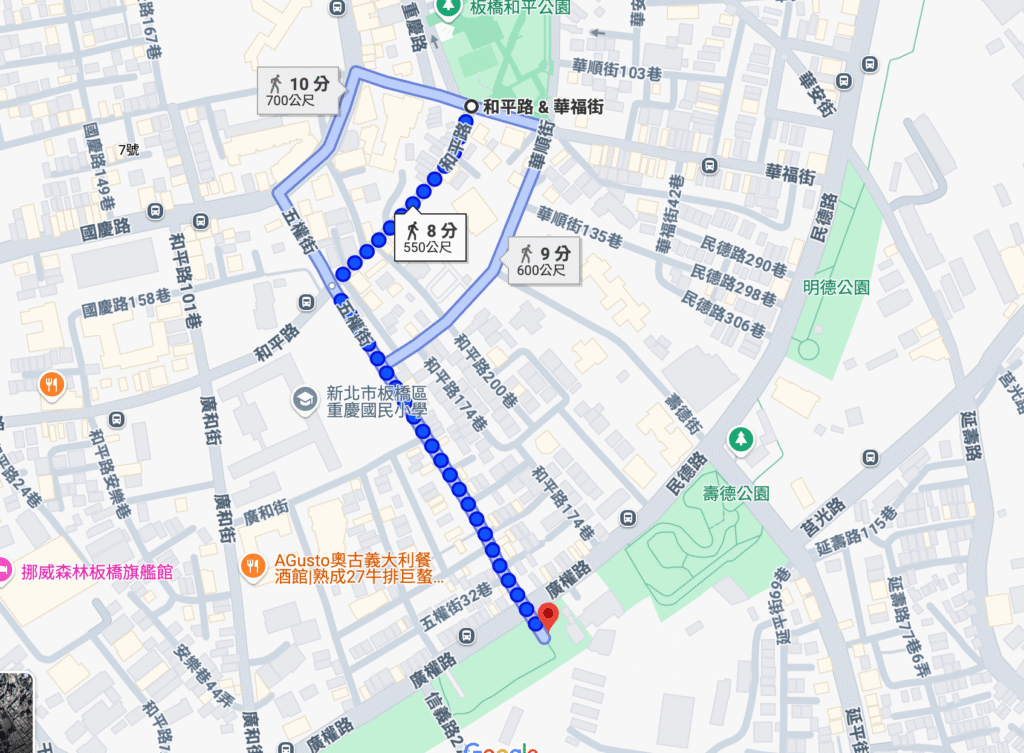Tap the 8分 550公尺 route label
This screenshot has width=1024, height=753.
(432, 237)
